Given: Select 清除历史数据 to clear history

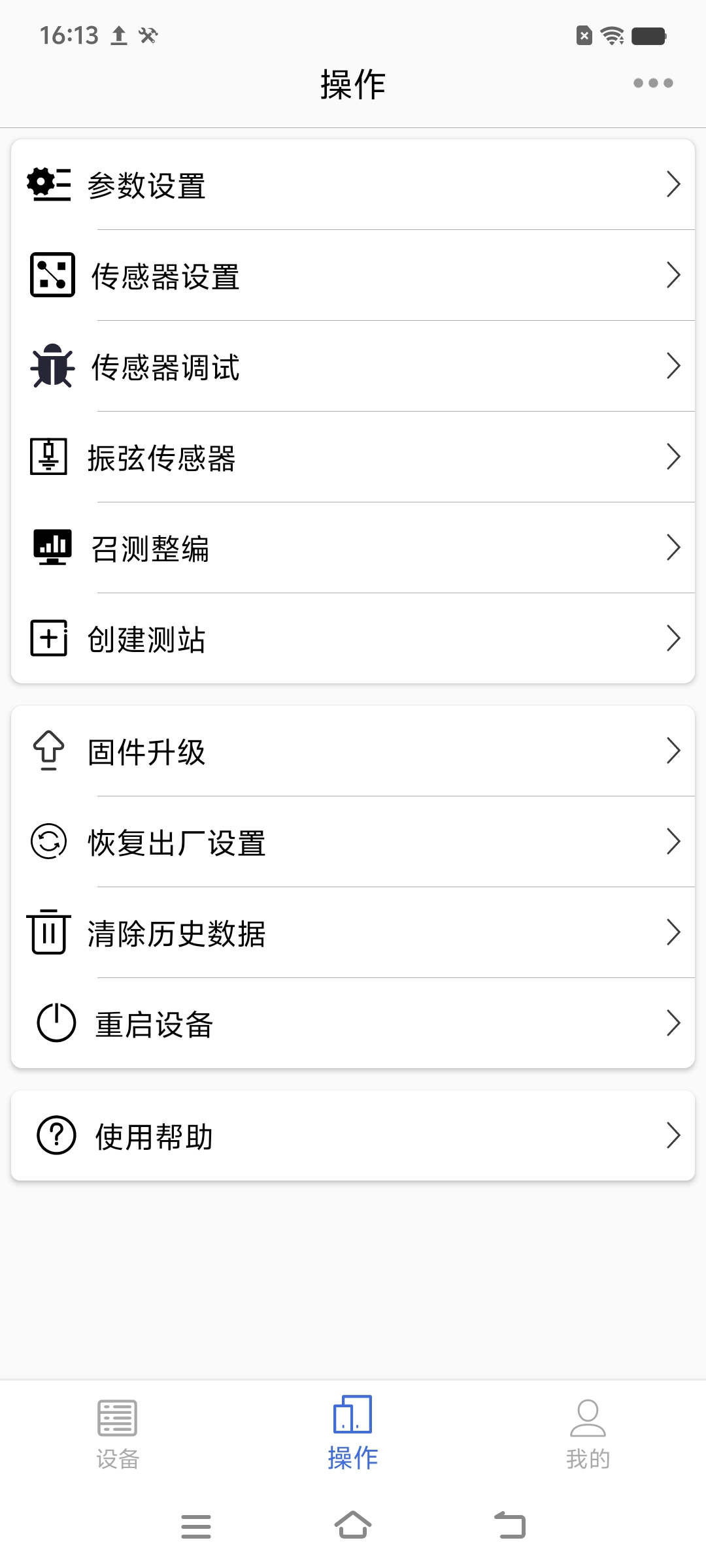Looking at the screenshot, I should pos(353,933).
